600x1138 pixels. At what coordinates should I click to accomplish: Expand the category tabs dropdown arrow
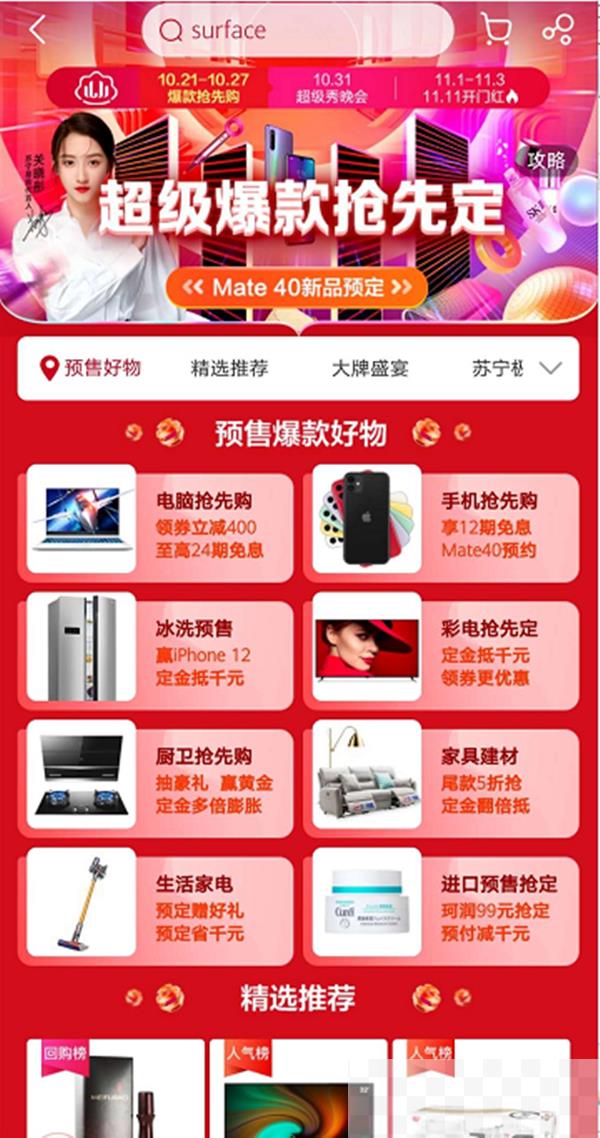[551, 368]
